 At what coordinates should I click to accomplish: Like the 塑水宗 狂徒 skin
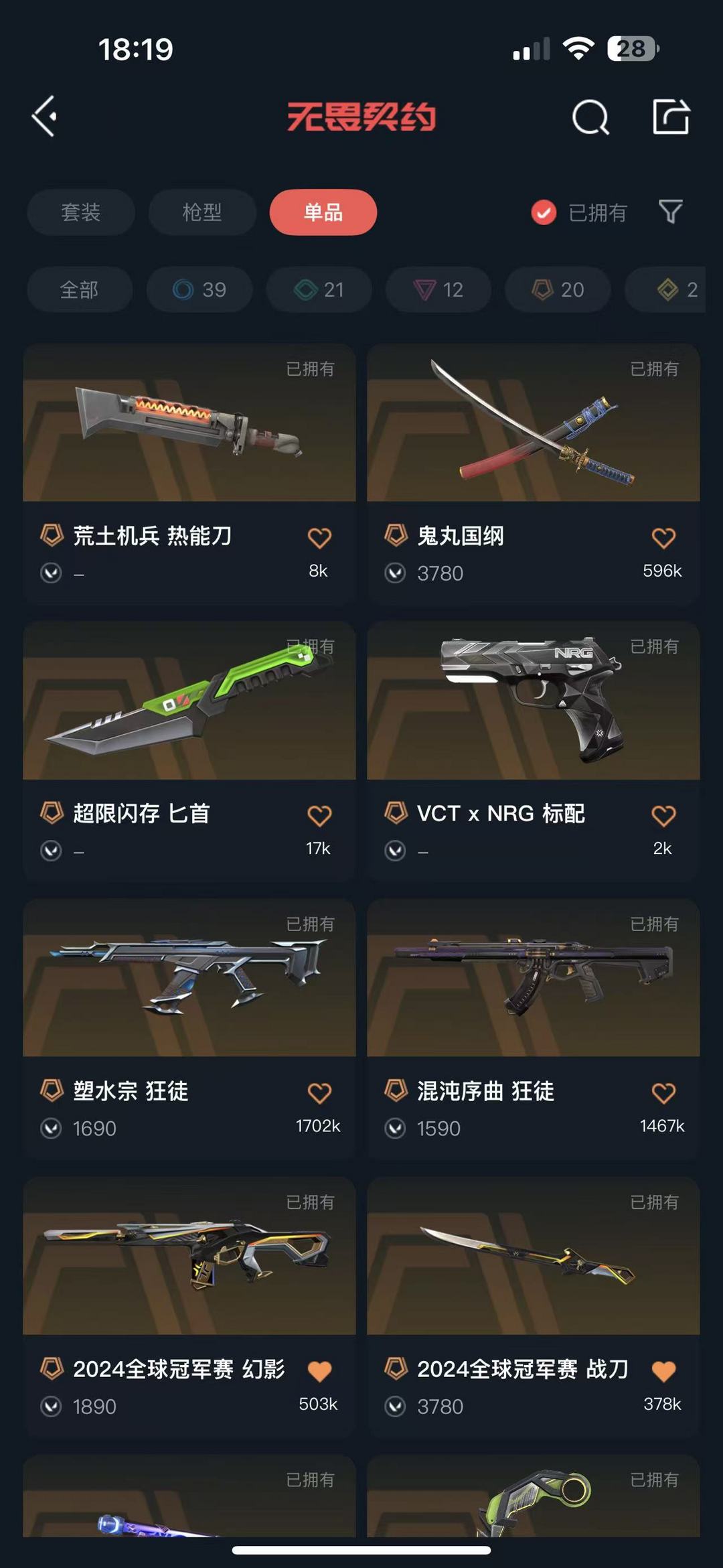pos(319,1092)
